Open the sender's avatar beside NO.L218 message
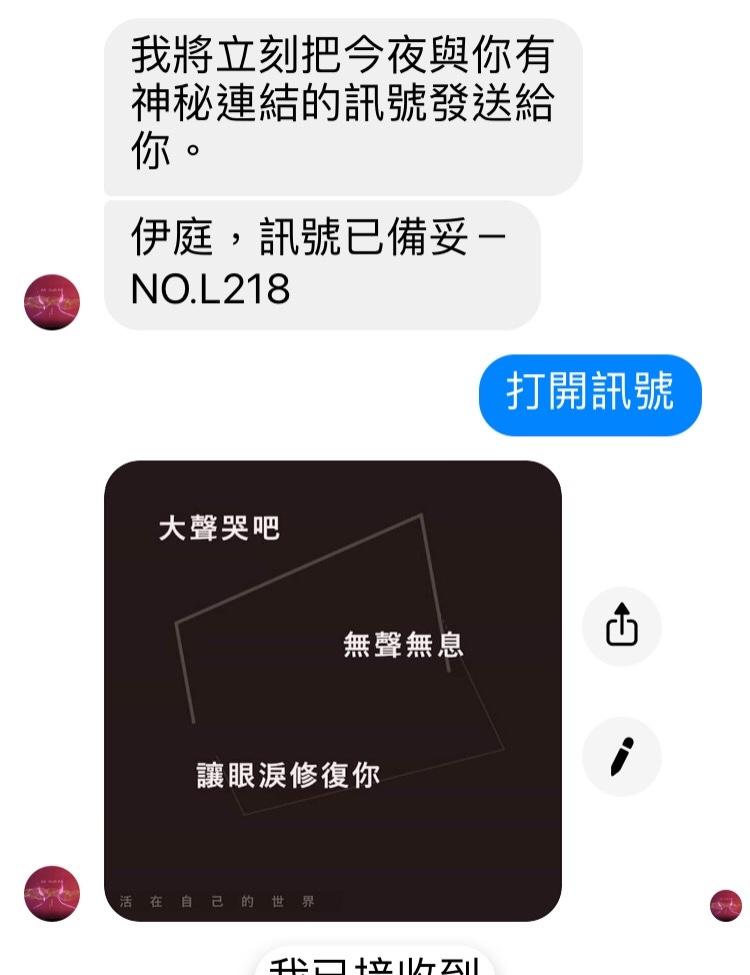This screenshot has height=975, width=750. click(x=51, y=302)
